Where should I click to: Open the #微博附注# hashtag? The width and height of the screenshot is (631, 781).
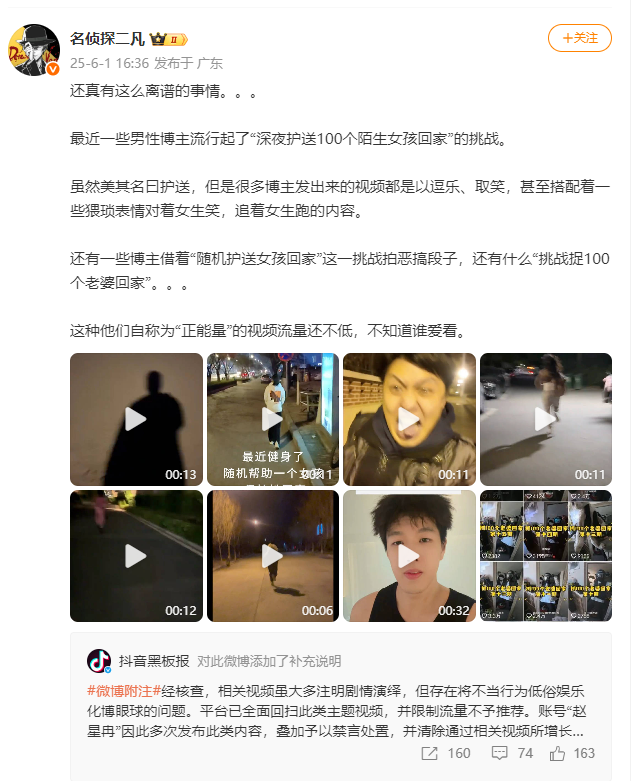pyautogui.click(x=119, y=691)
